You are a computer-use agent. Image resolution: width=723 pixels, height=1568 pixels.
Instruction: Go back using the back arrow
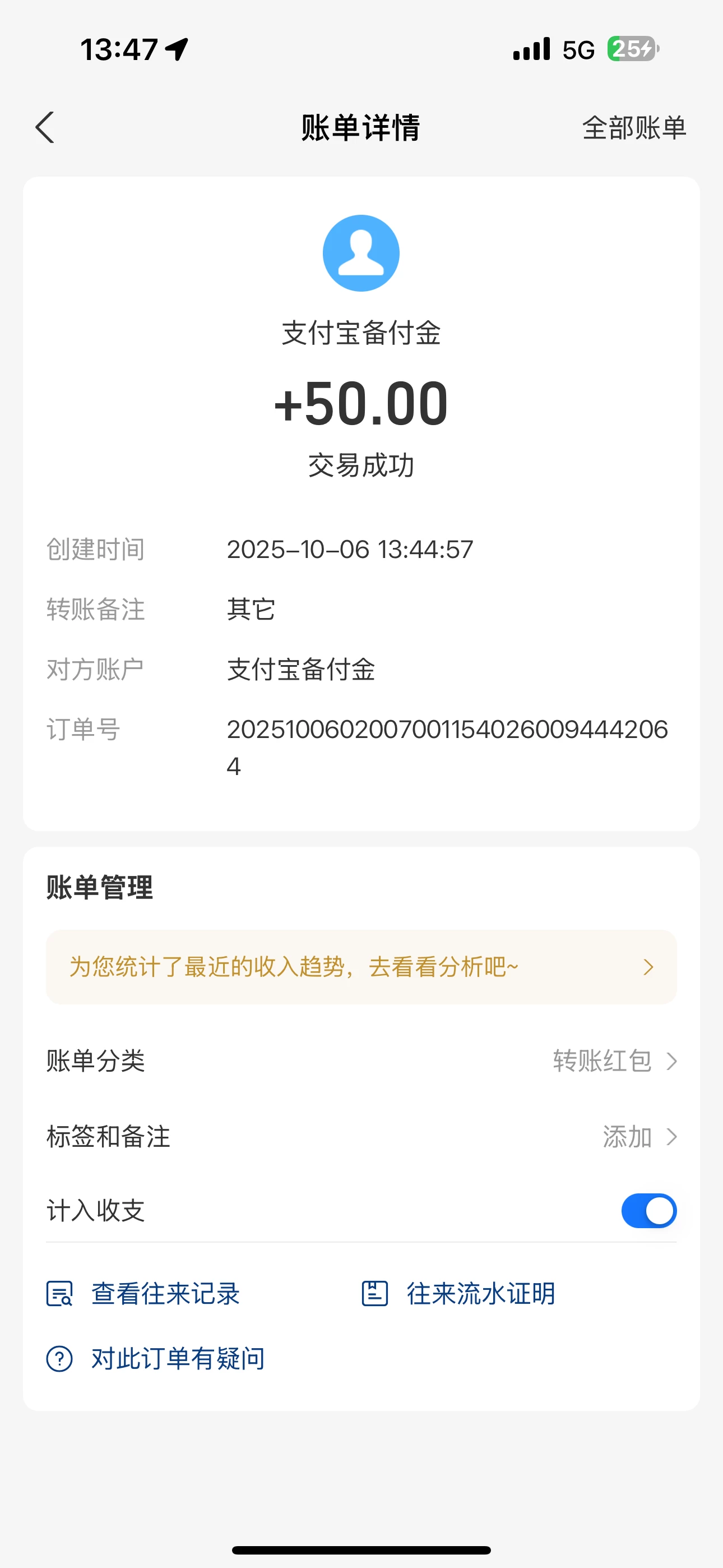(45, 128)
